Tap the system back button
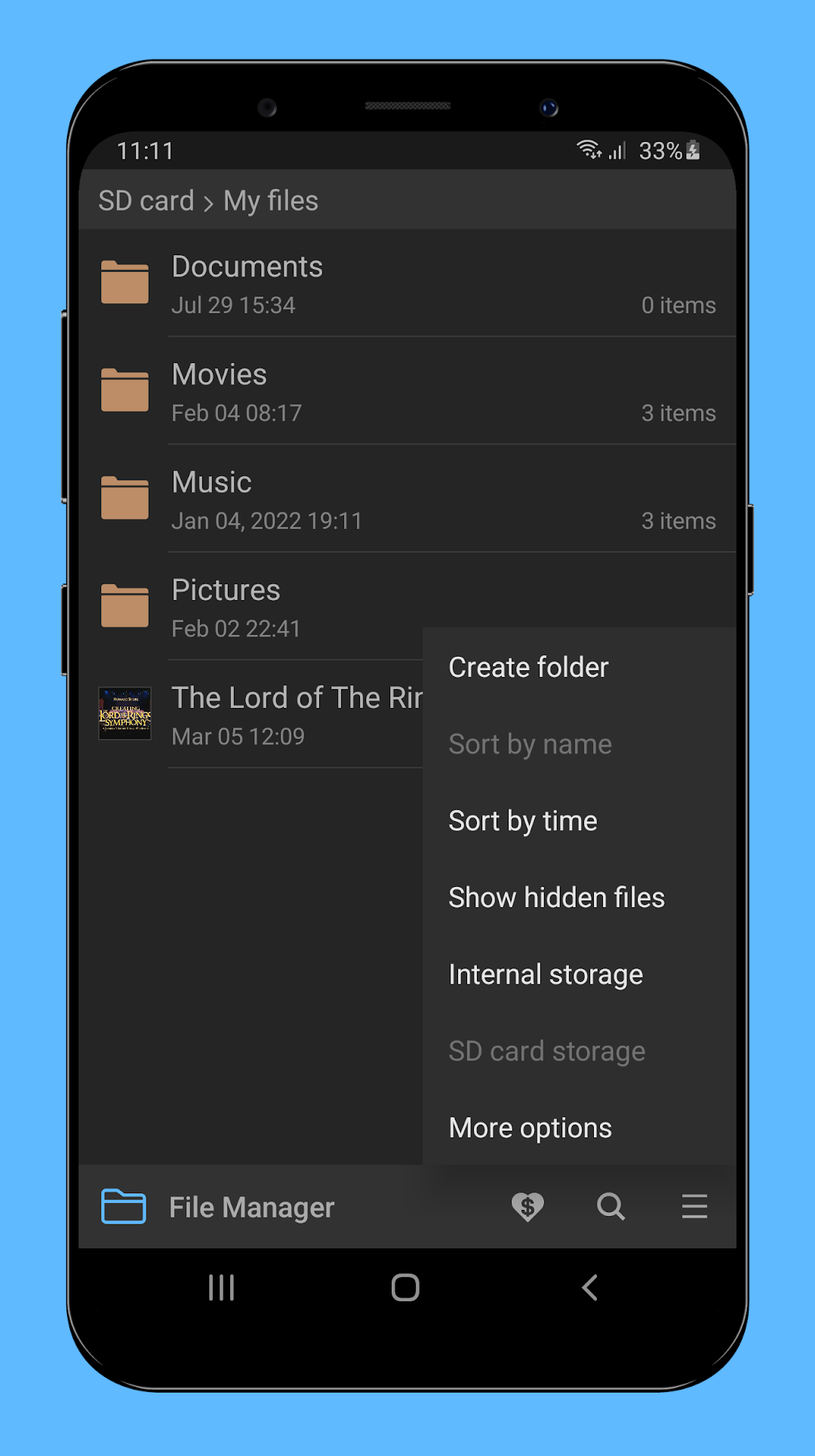This screenshot has width=815, height=1456. (x=590, y=1288)
